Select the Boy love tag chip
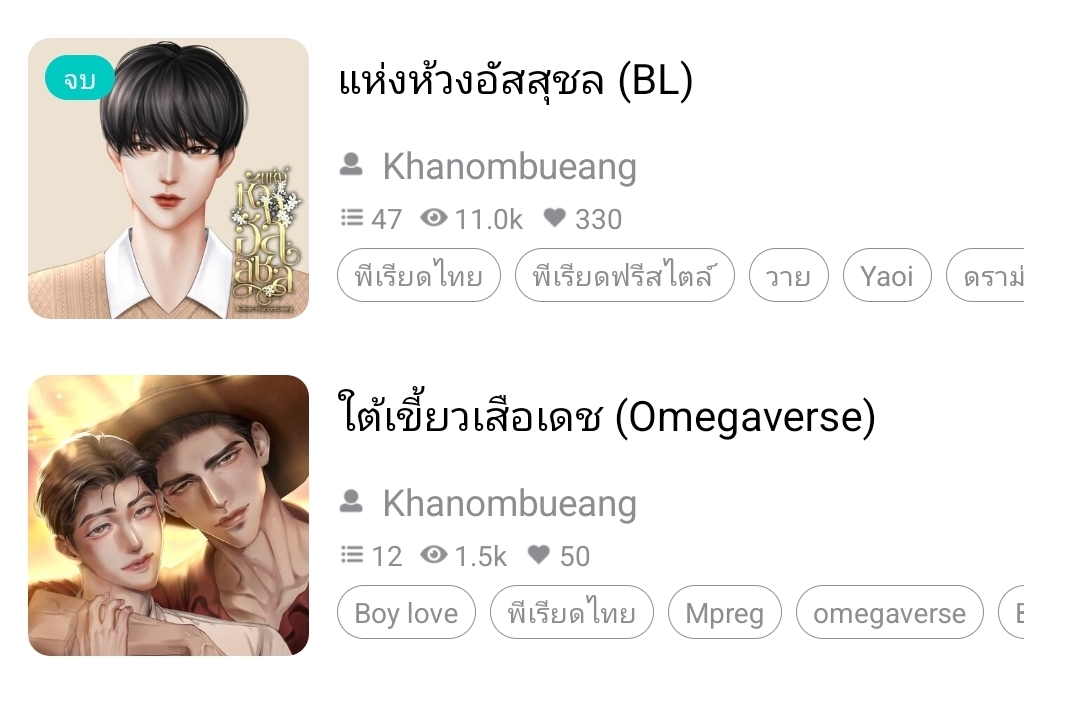Screen dimensions: 1080x707 tap(406, 612)
